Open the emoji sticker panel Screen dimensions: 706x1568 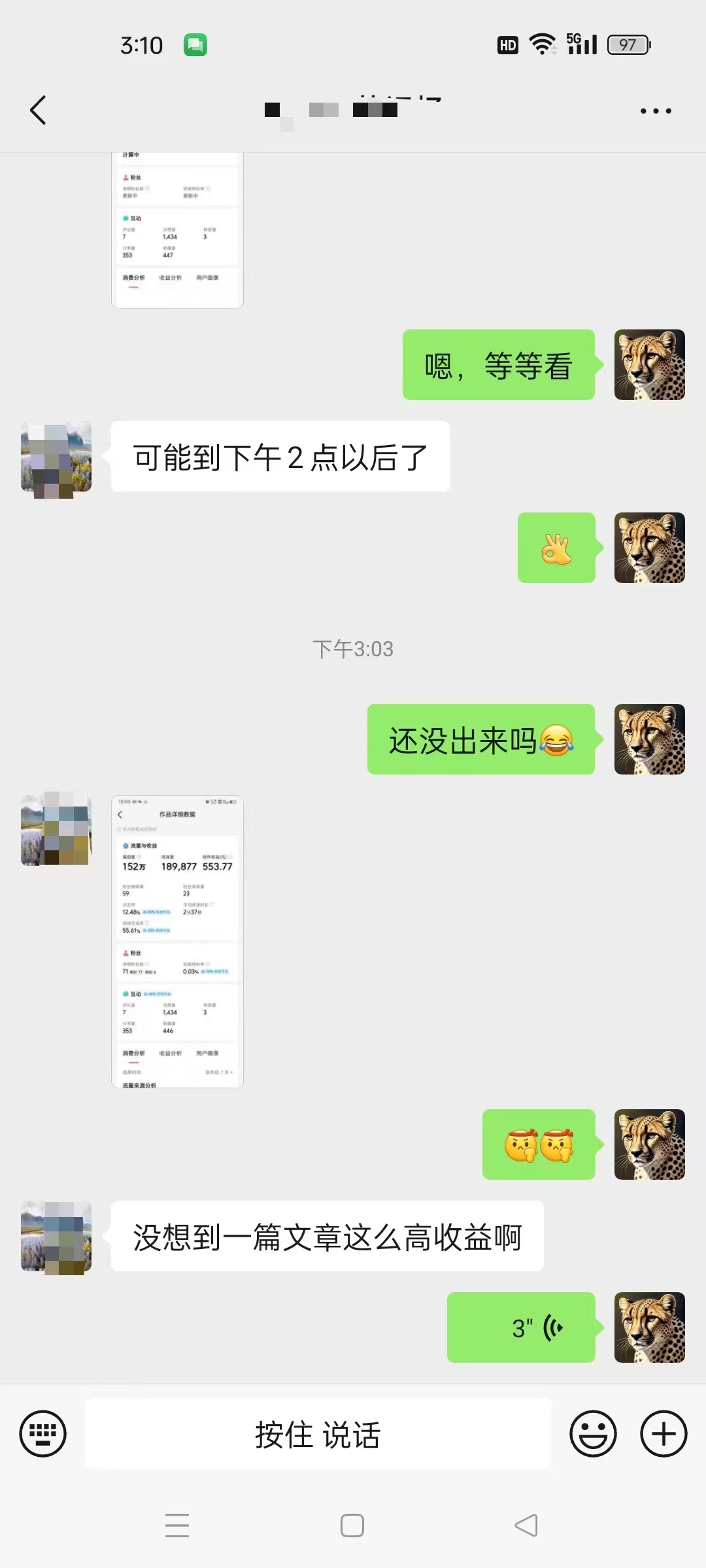(x=593, y=1434)
